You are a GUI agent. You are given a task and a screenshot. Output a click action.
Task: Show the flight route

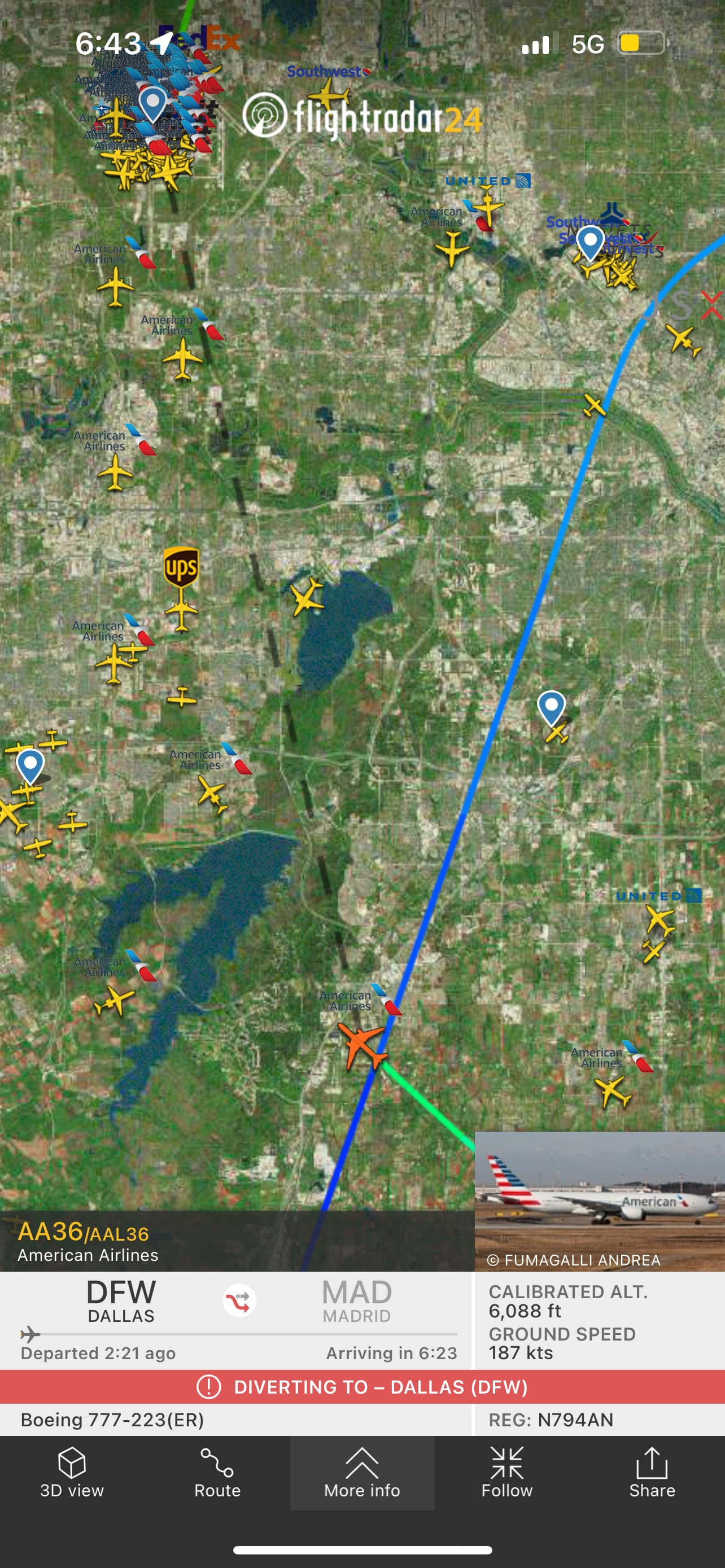[x=217, y=1472]
